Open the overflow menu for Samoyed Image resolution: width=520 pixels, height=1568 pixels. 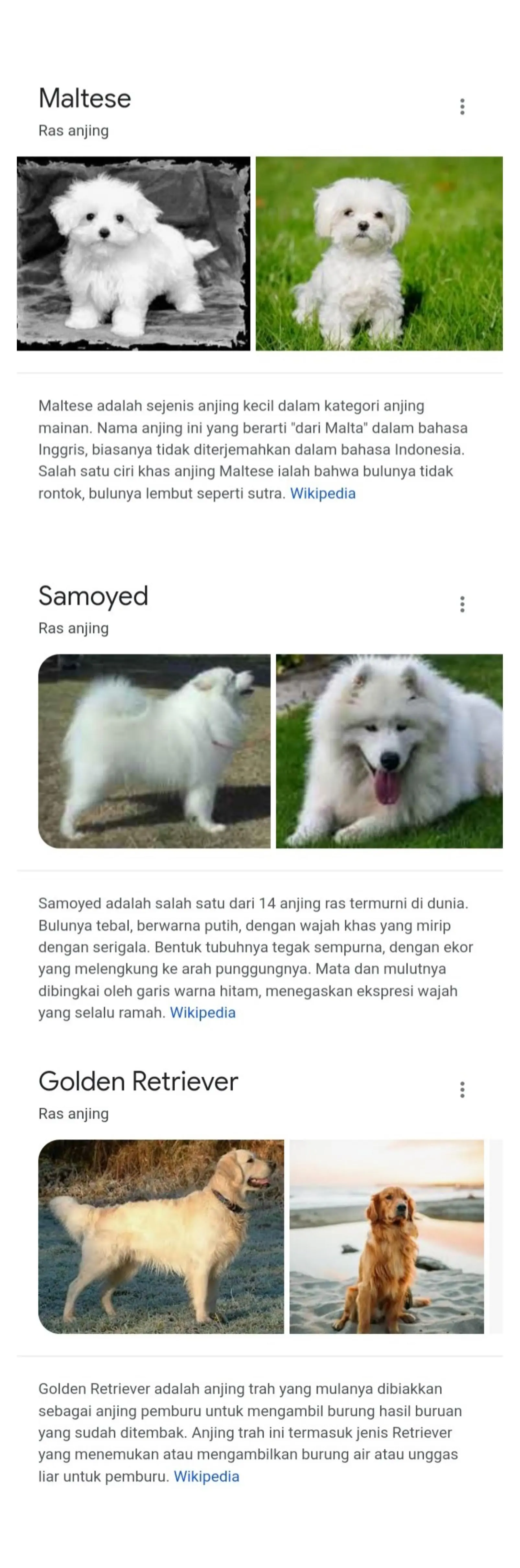pyautogui.click(x=462, y=604)
